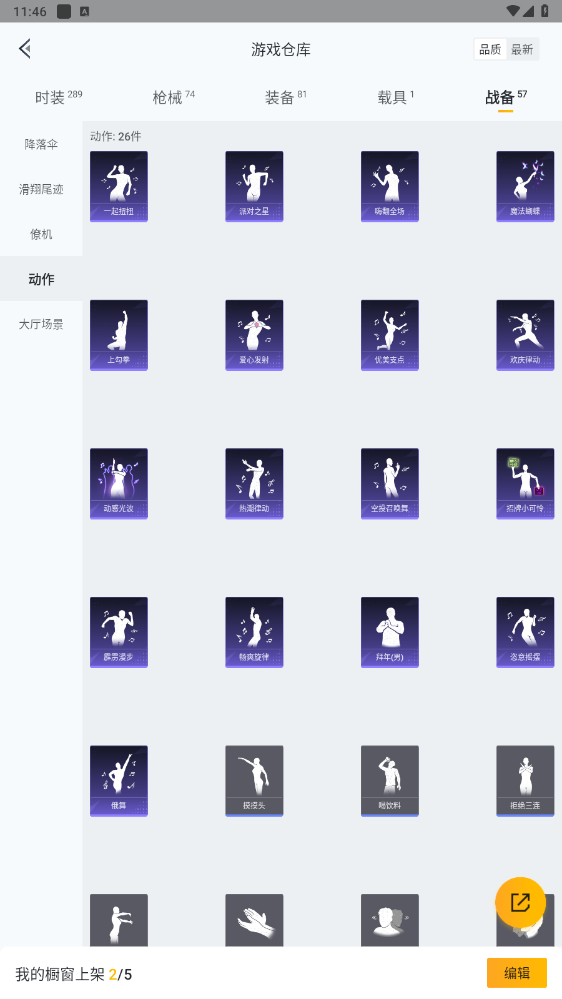Open the 拜年(男) action
This screenshot has height=999, width=562.
click(x=389, y=632)
